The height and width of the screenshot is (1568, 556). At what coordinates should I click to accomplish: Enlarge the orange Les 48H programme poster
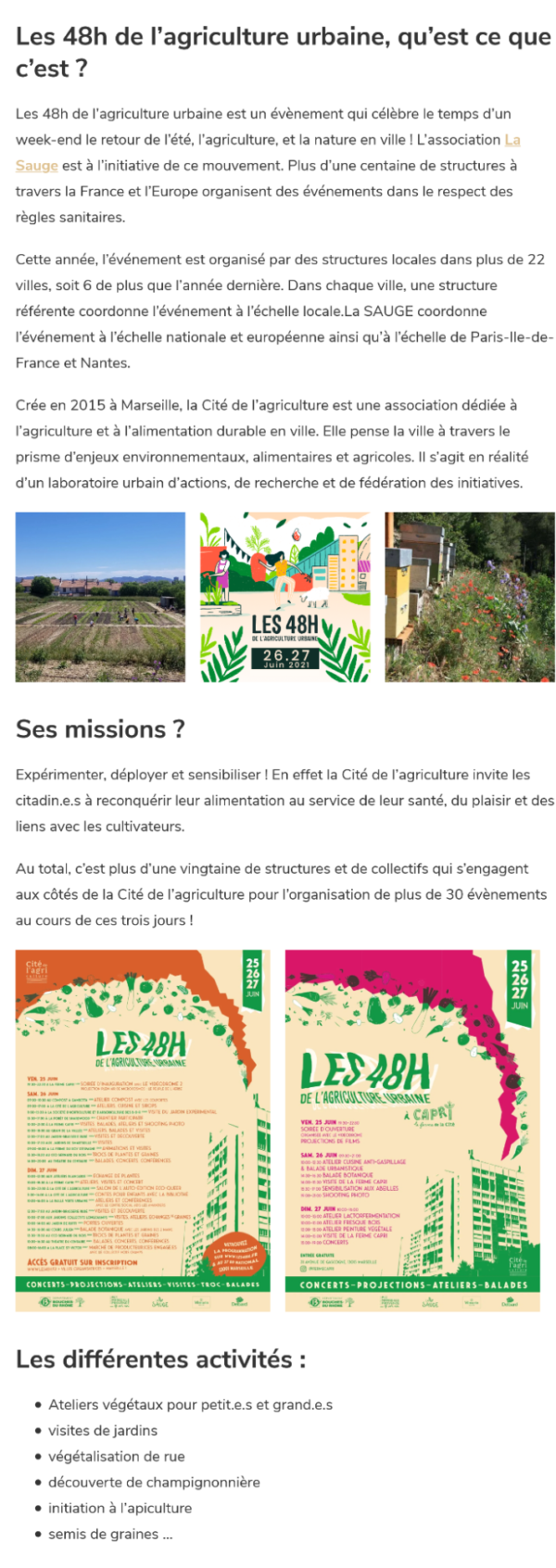pyautogui.click(x=143, y=1131)
